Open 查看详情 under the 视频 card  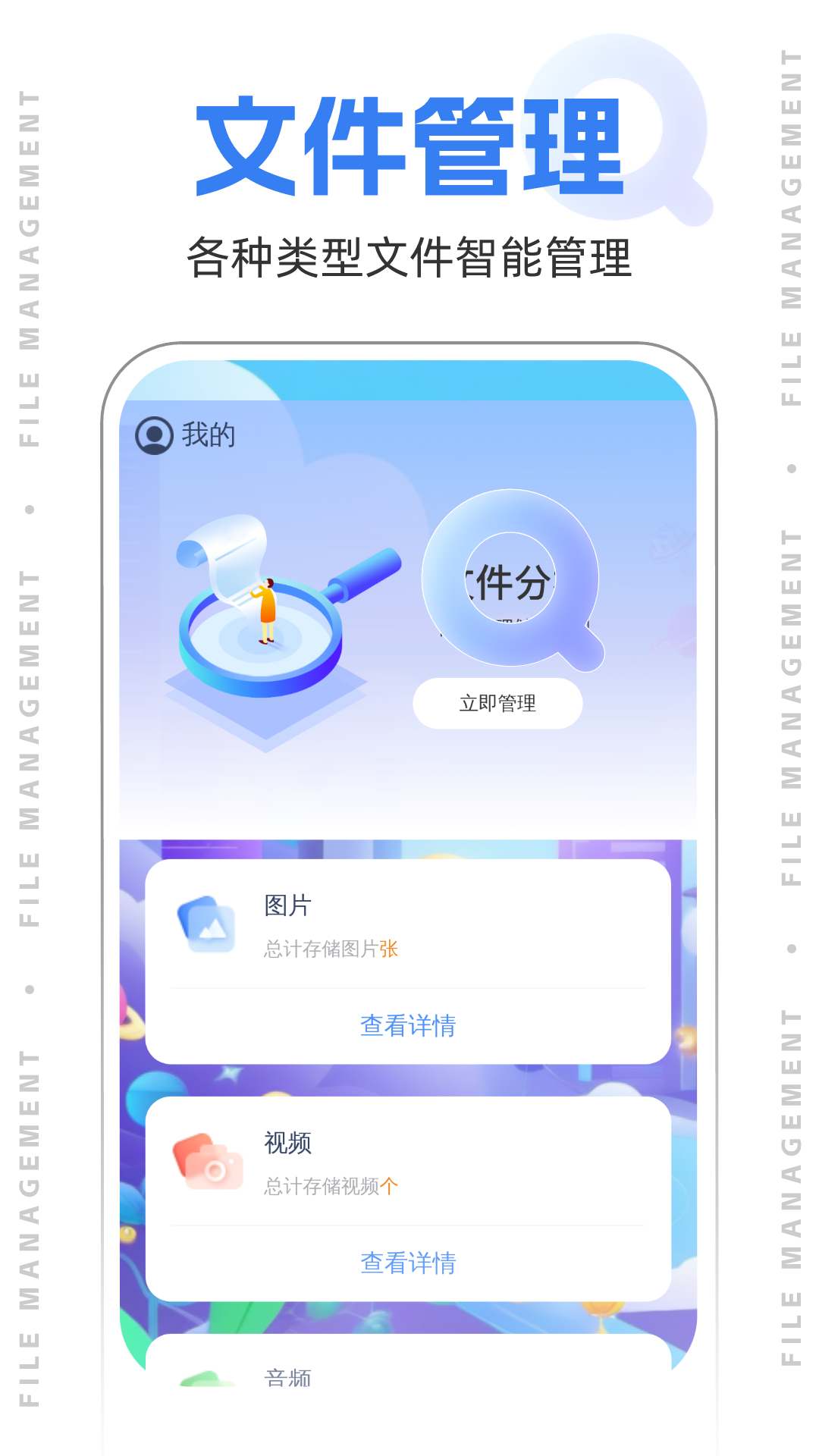tap(407, 1261)
